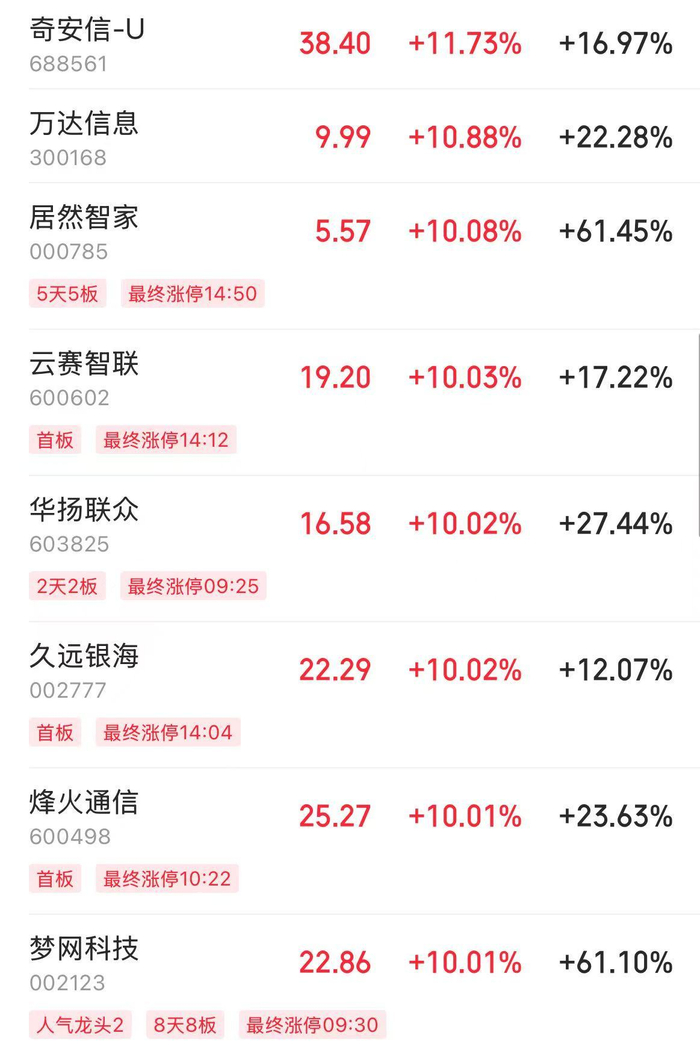Open 万达信息 stock details
This screenshot has height=1059, width=700.
(84, 124)
